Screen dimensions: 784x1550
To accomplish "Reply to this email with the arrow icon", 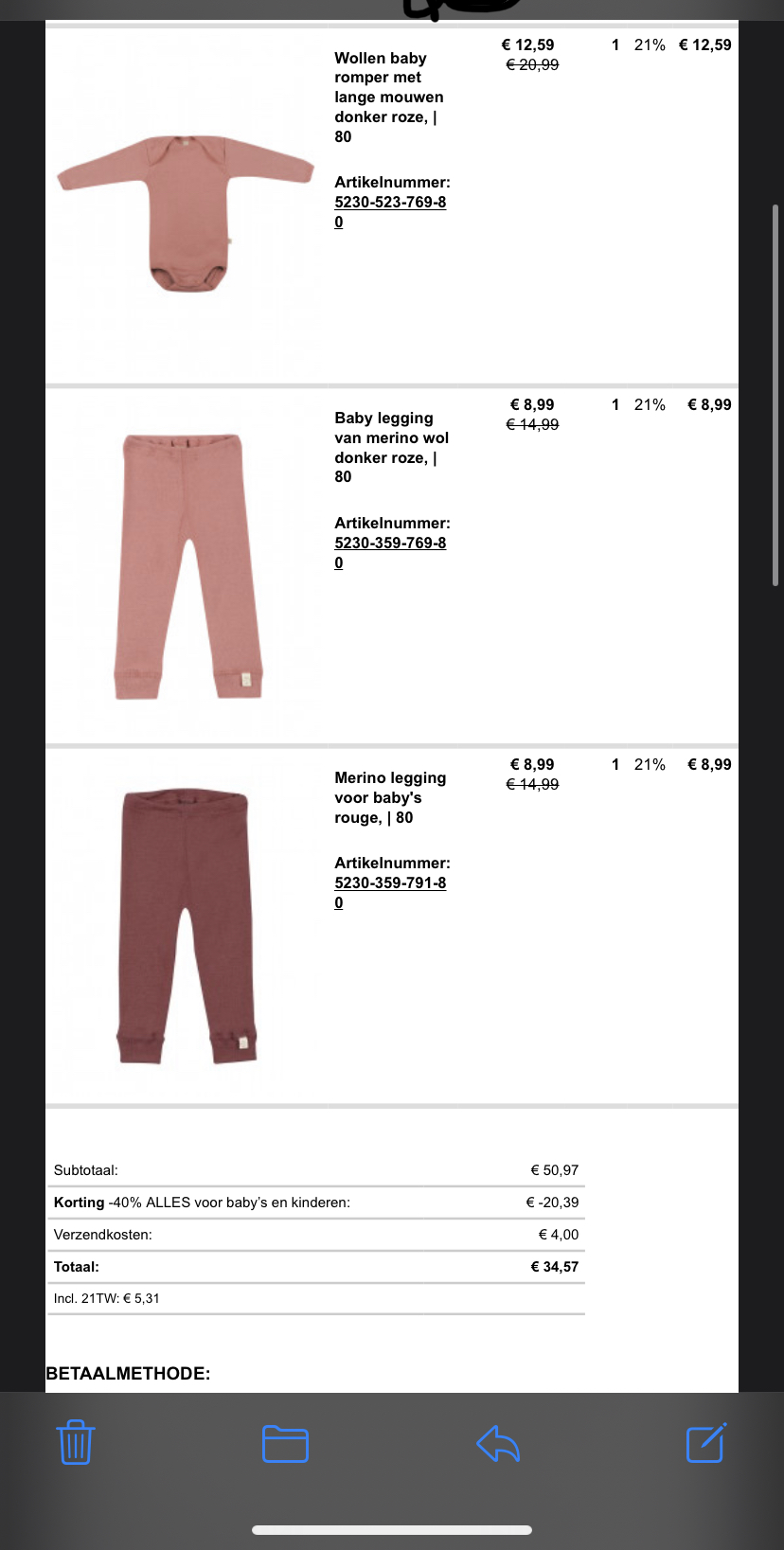I will click(498, 1444).
